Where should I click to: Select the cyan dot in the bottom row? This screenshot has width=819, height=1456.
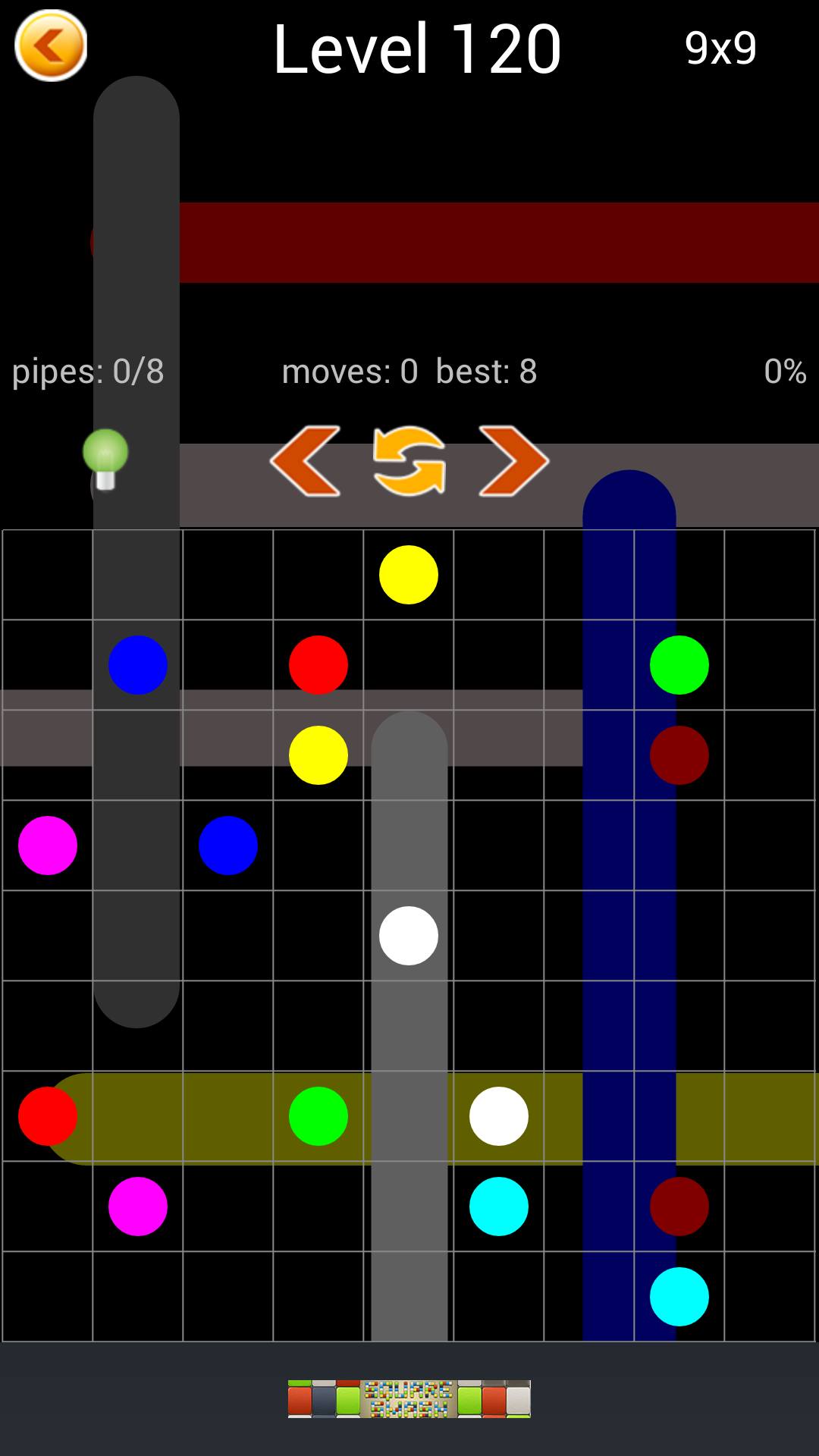(679, 1297)
